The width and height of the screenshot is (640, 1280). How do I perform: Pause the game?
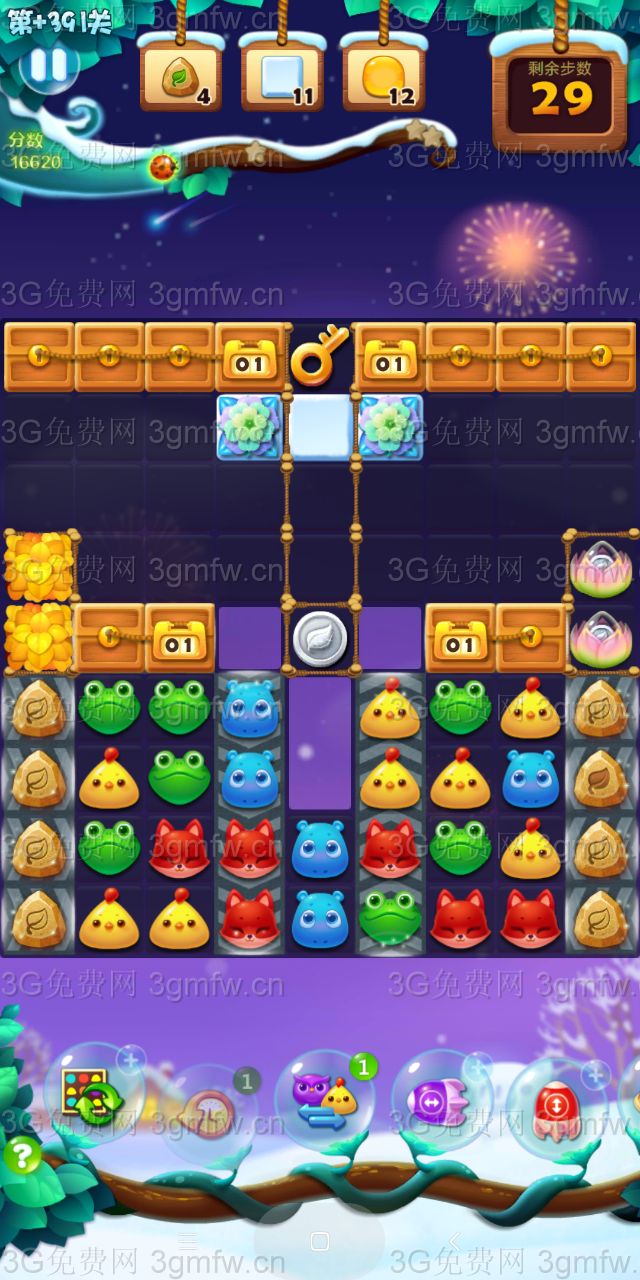click(48, 65)
